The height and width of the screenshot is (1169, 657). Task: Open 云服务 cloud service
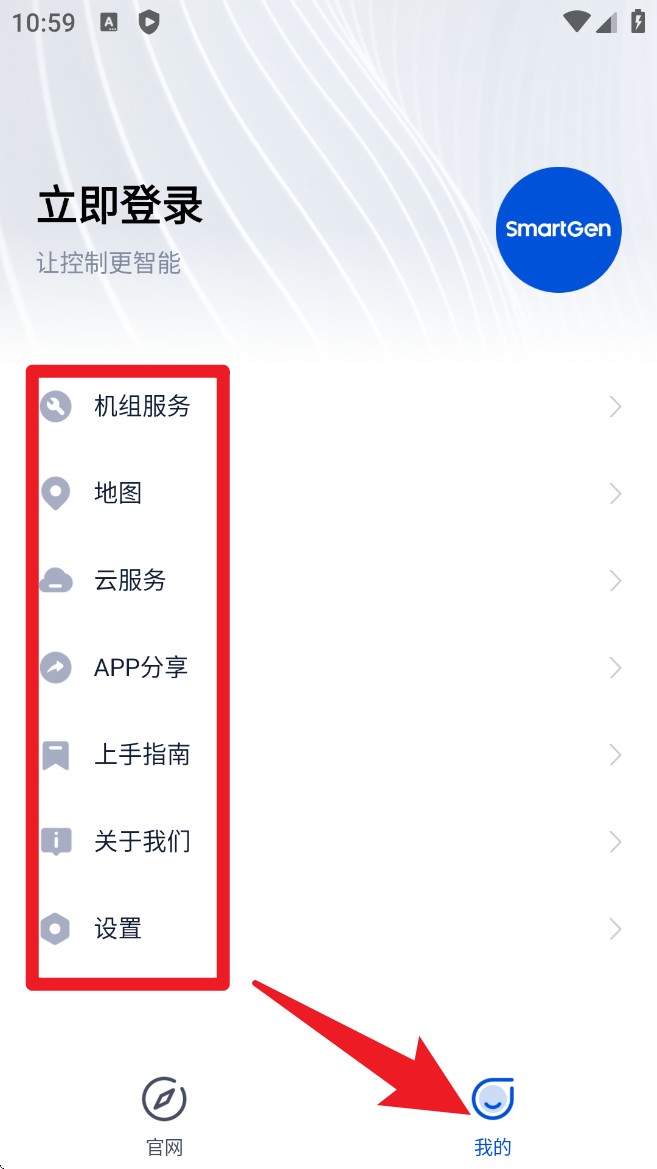click(x=328, y=581)
